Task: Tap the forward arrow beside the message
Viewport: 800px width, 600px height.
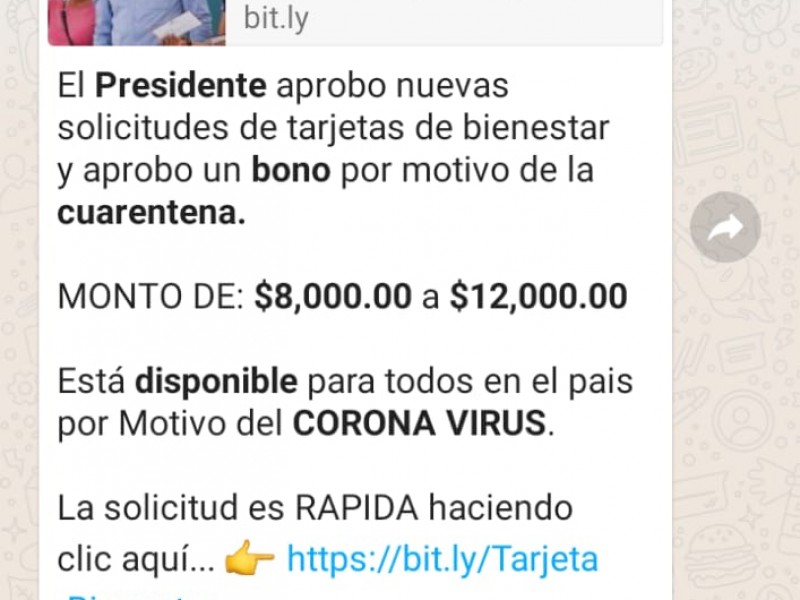Action: pos(725,228)
